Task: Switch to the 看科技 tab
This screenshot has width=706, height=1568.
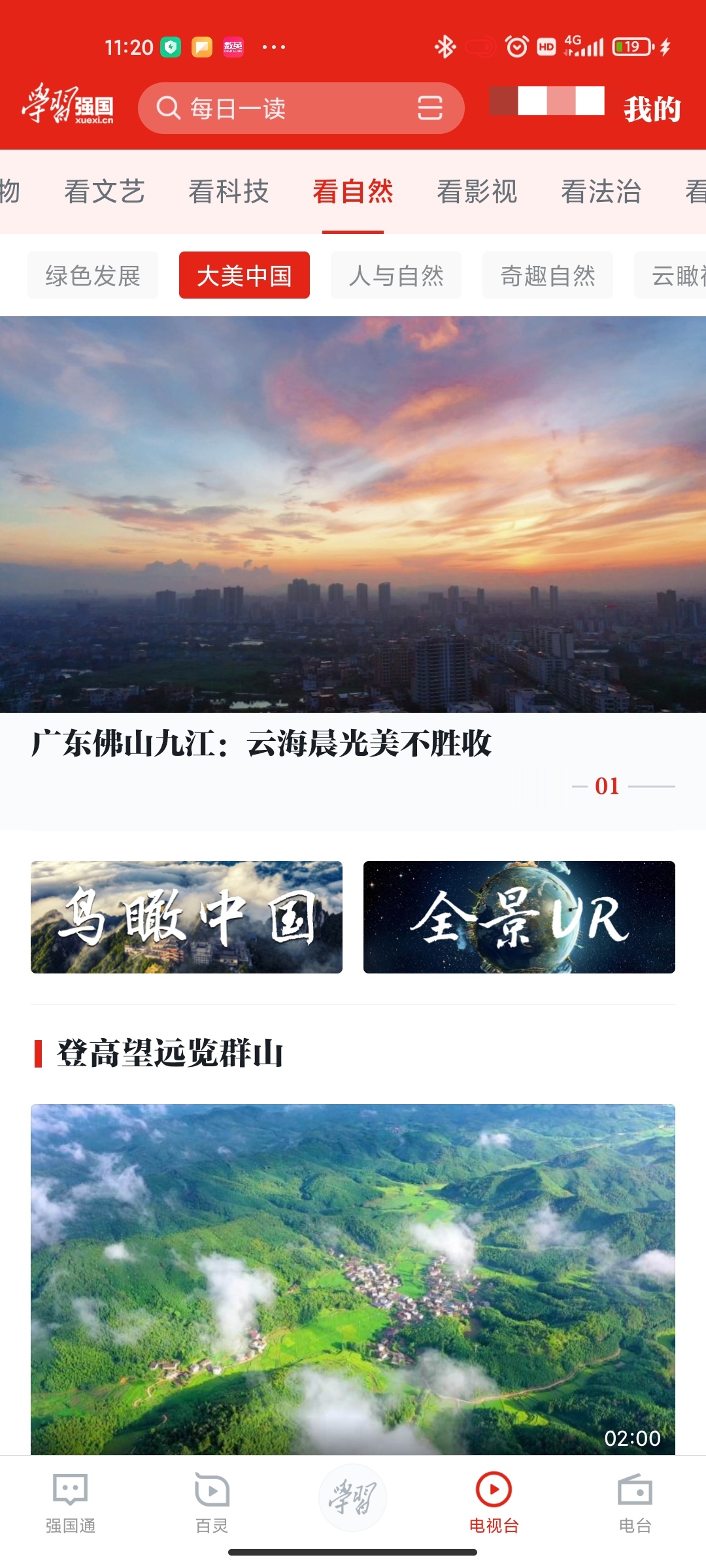Action: pyautogui.click(x=229, y=192)
